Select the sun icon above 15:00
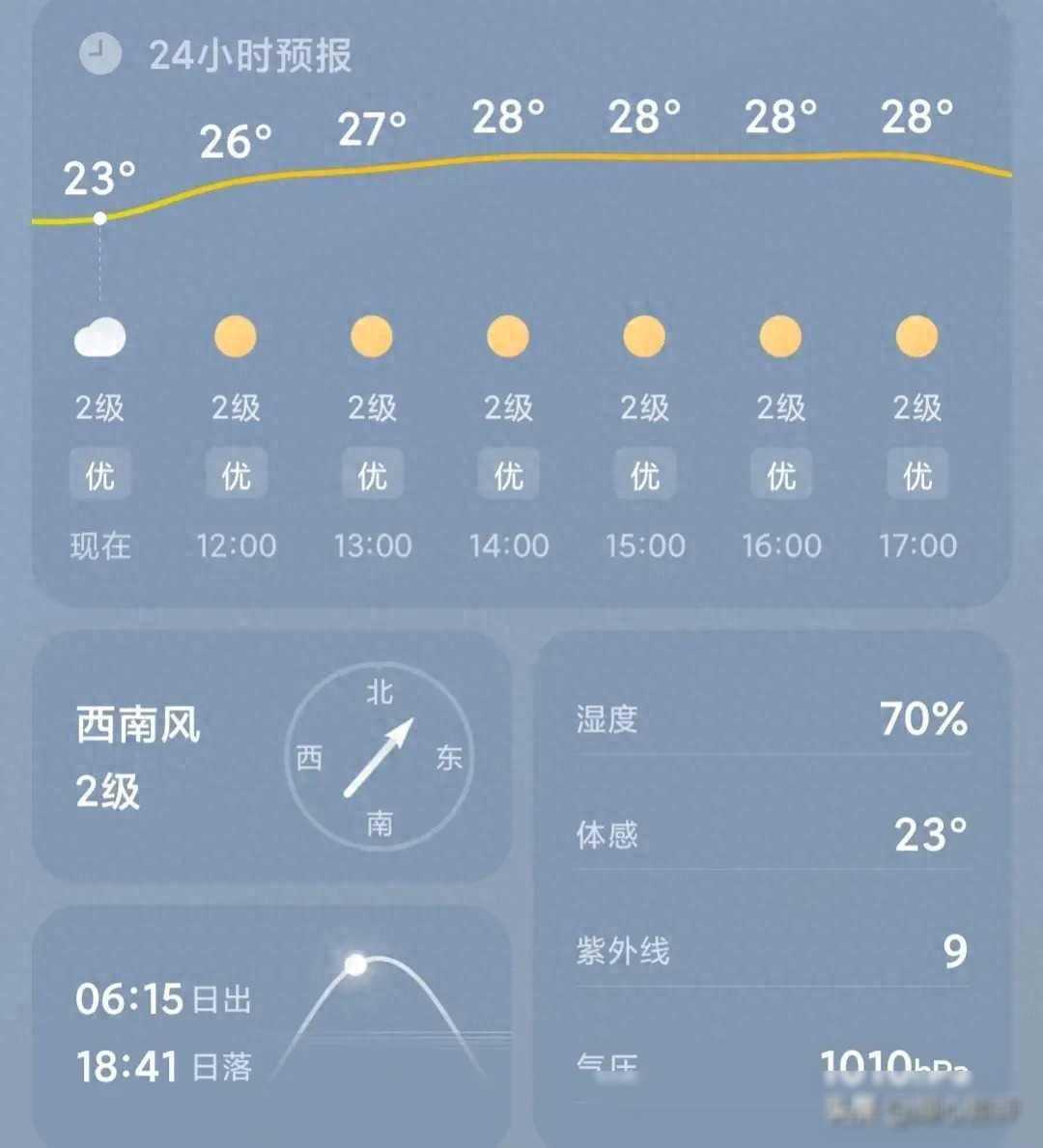This screenshot has width=1043, height=1148. (644, 336)
